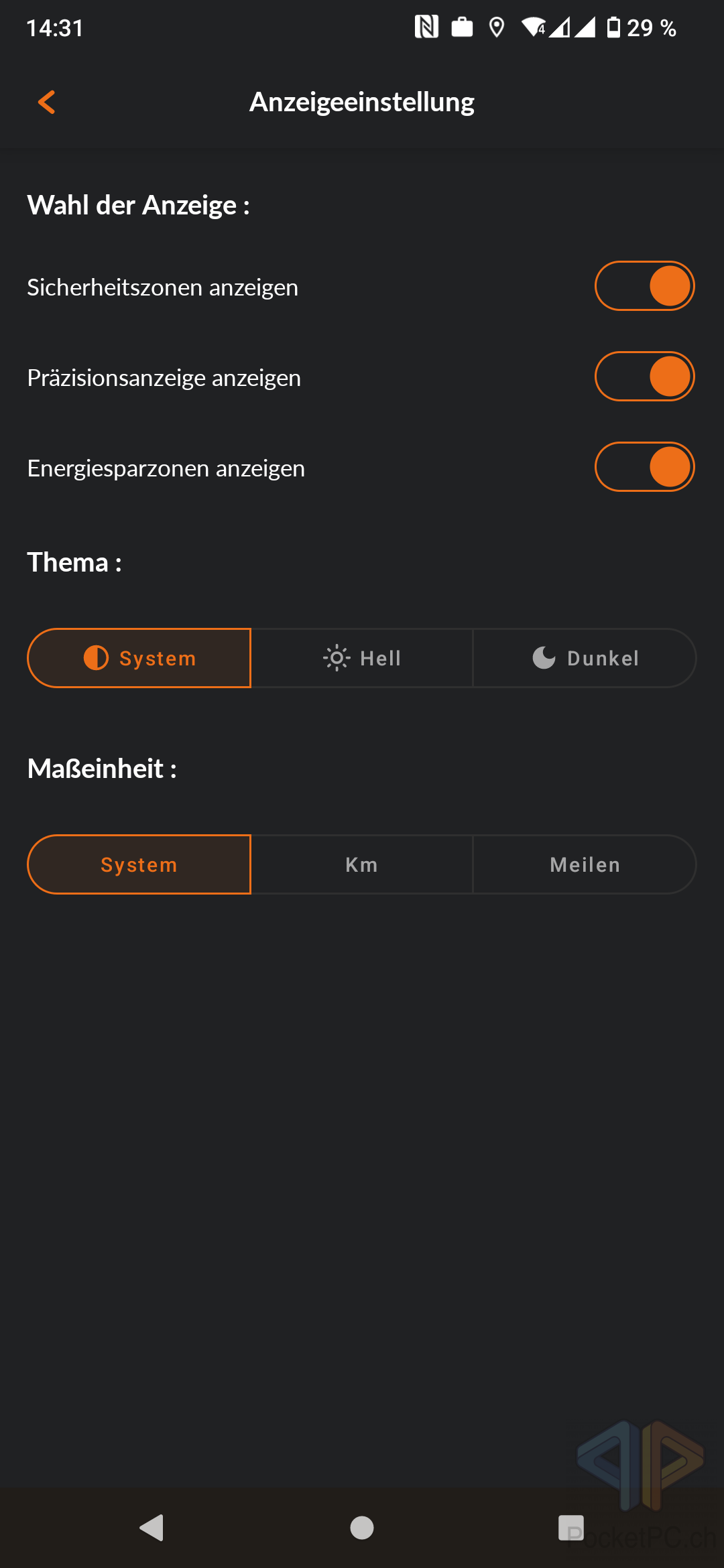This screenshot has width=724, height=1568.
Task: Choose the Dunkel theme
Action: point(585,658)
